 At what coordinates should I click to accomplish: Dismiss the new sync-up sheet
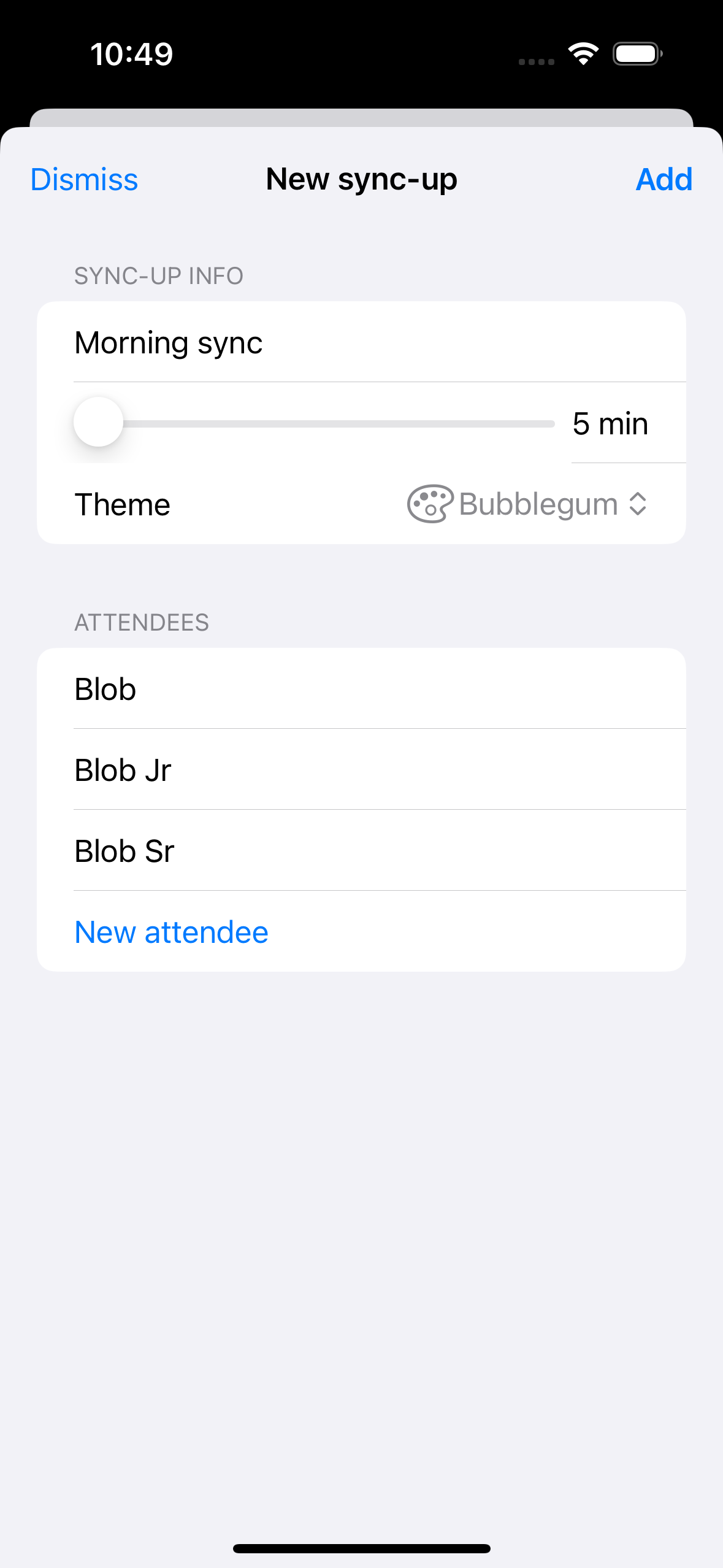point(84,180)
